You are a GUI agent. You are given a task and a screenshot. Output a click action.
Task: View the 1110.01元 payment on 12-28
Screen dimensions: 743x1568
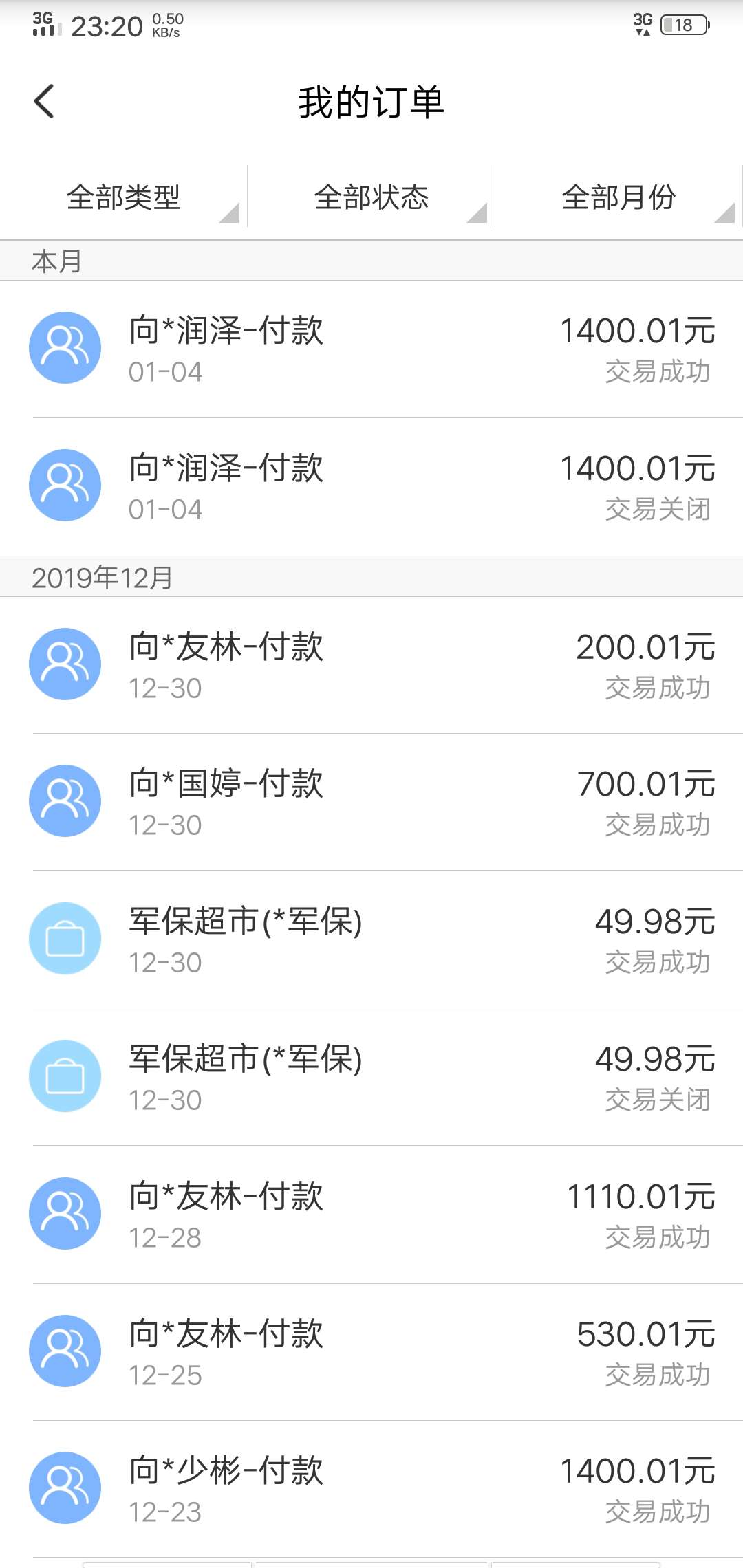point(371,1215)
